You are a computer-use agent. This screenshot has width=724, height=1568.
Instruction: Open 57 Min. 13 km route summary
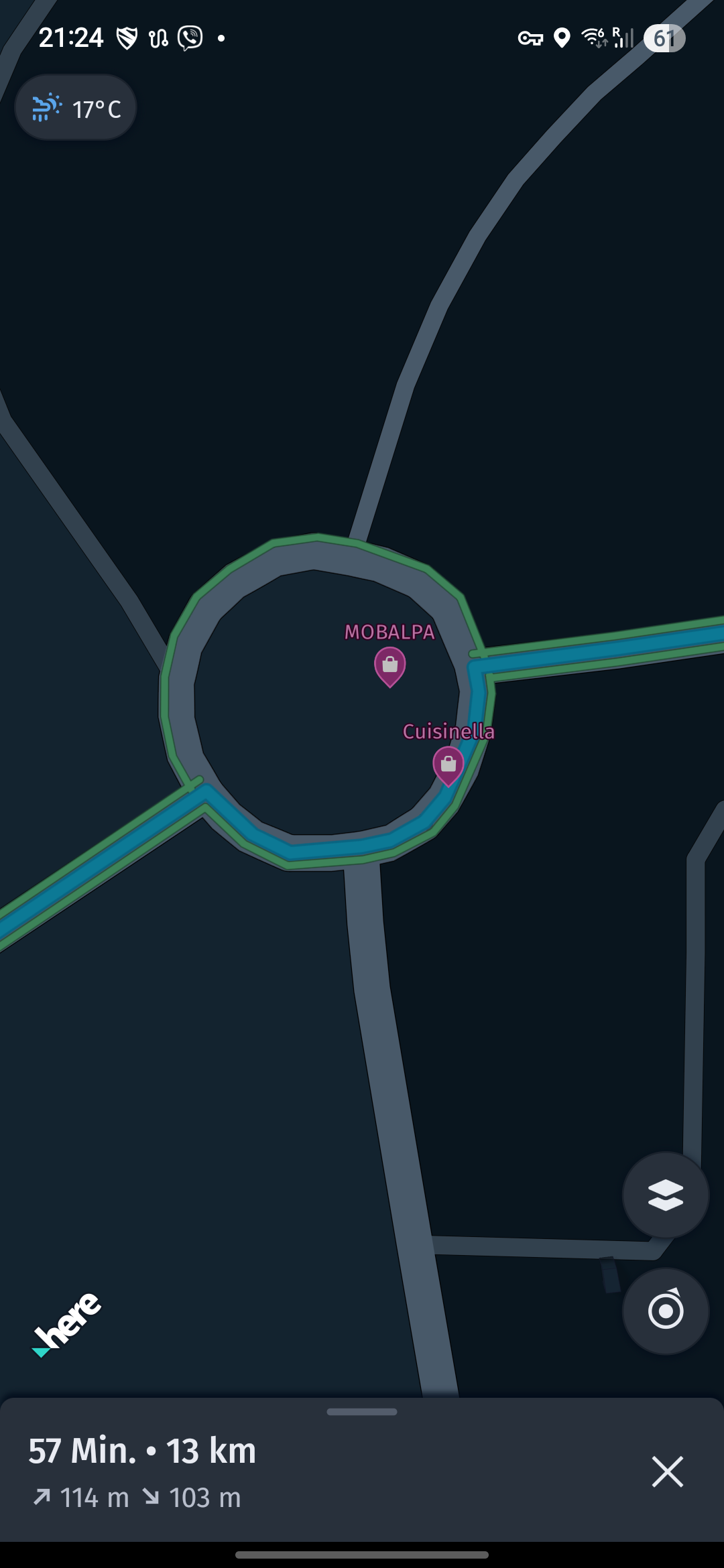tap(142, 1451)
